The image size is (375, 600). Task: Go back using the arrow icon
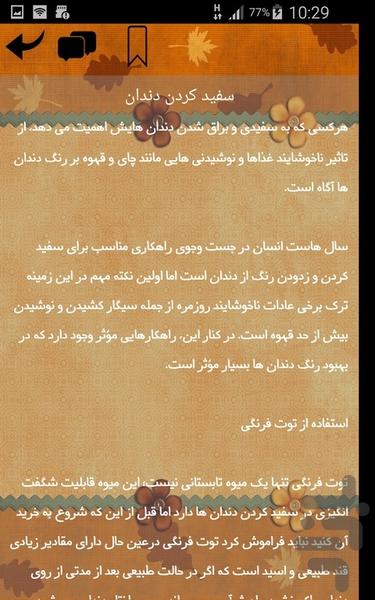25,45
